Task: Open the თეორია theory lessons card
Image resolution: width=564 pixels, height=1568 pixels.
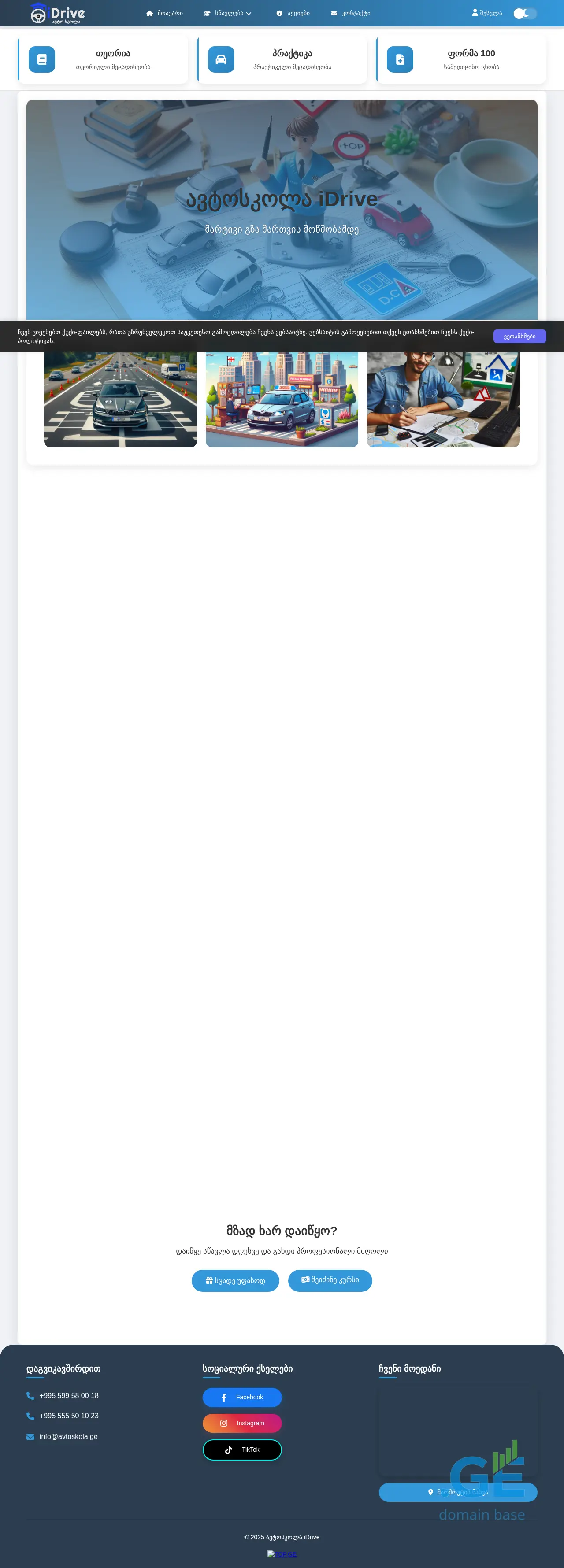Action: point(103,59)
